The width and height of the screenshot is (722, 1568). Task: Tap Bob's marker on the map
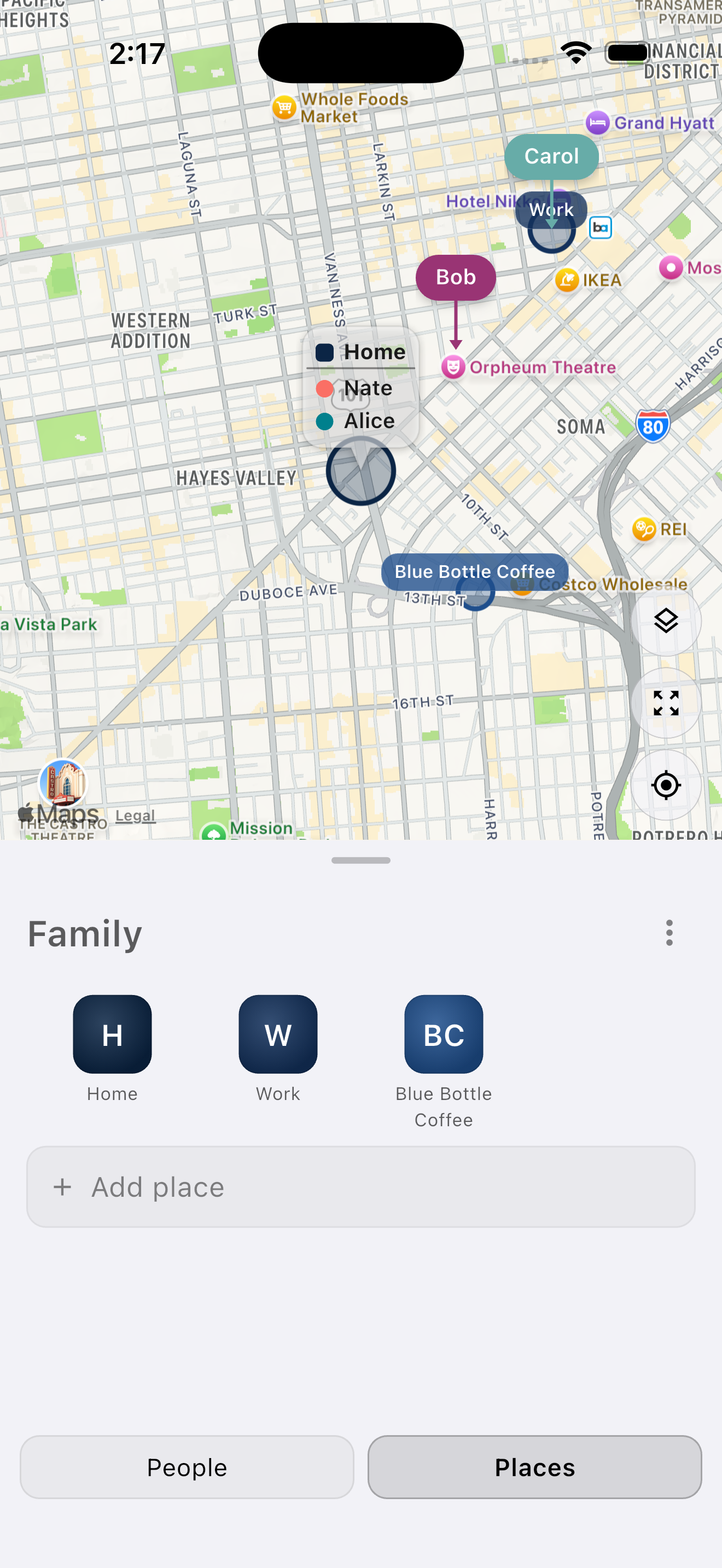click(456, 278)
